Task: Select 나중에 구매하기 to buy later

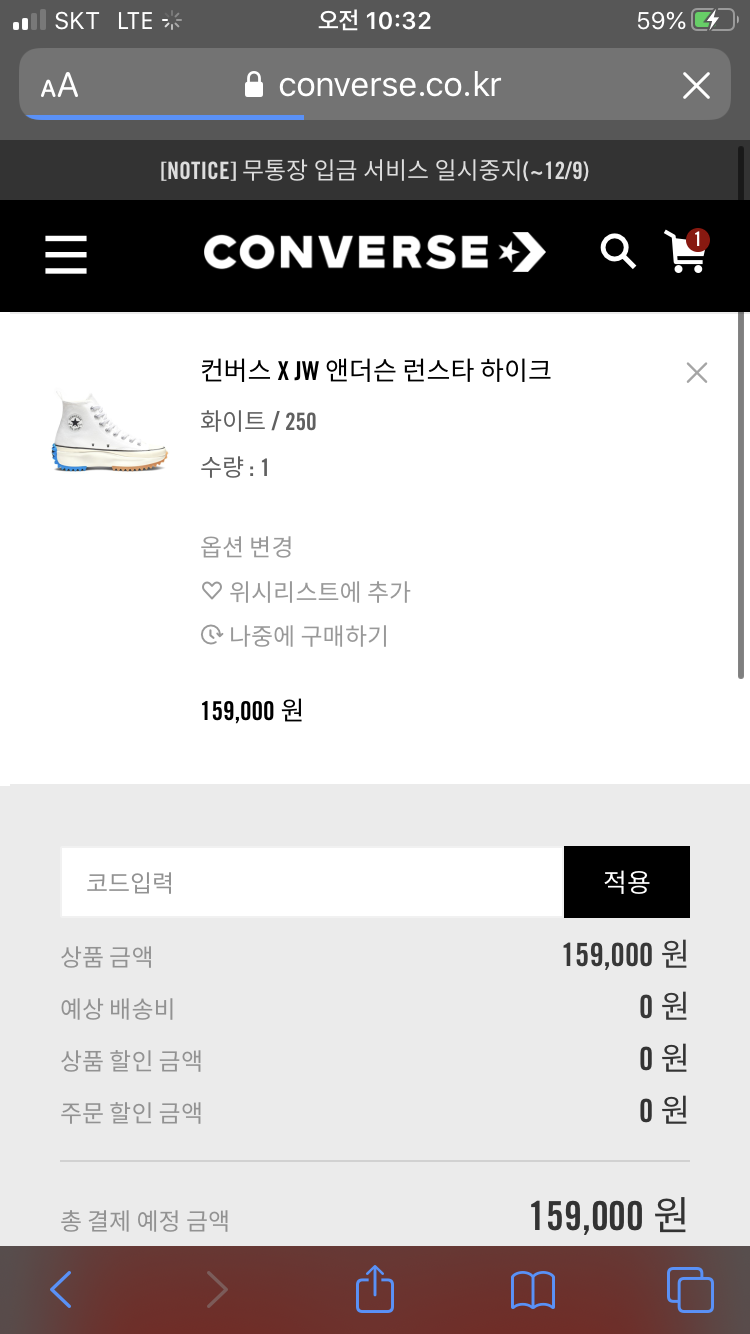Action: click(295, 635)
